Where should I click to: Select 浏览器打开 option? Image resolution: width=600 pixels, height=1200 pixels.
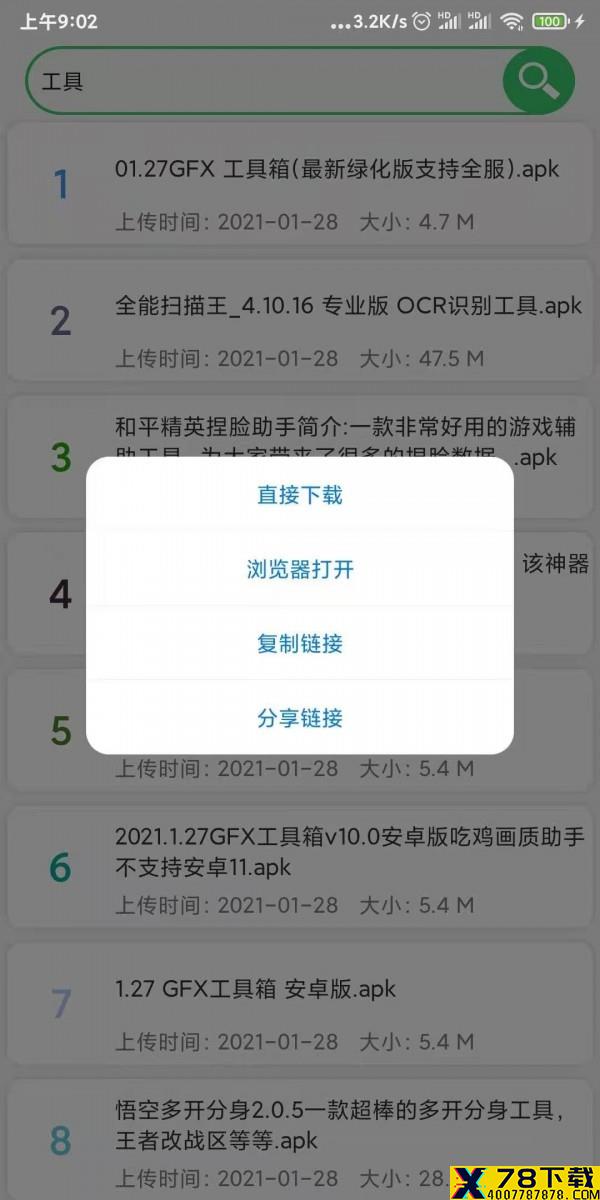(300, 569)
